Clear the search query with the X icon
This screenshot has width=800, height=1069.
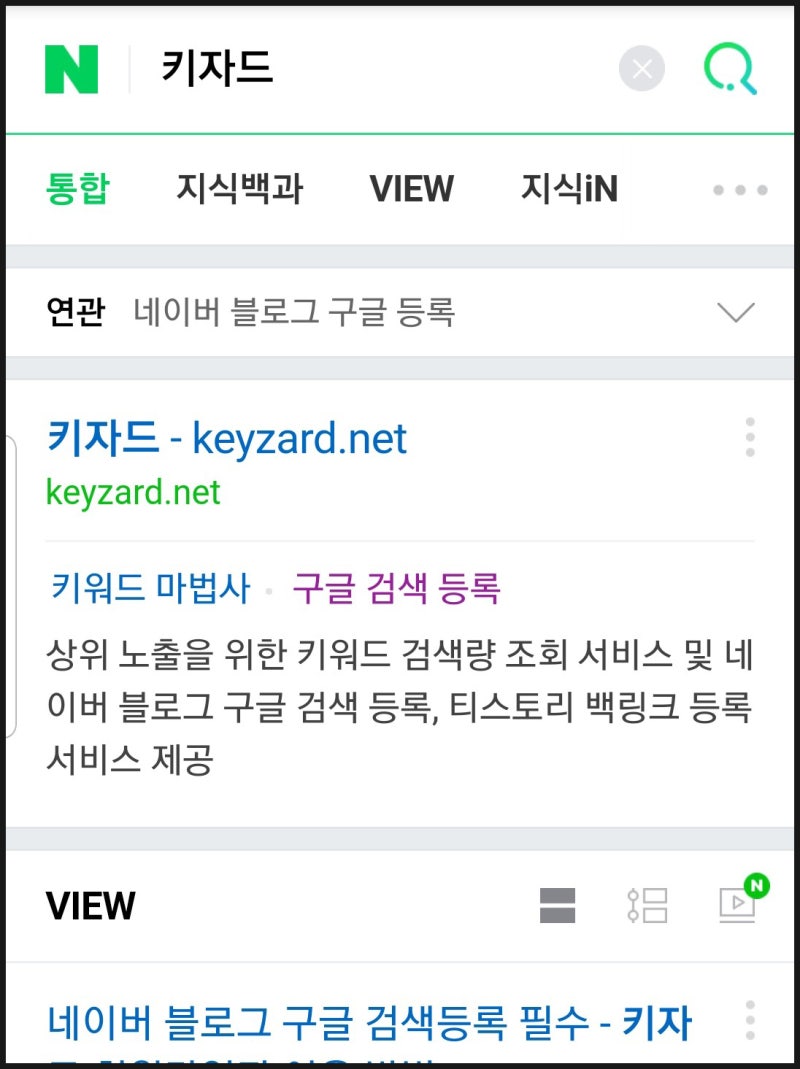pyautogui.click(x=642, y=67)
